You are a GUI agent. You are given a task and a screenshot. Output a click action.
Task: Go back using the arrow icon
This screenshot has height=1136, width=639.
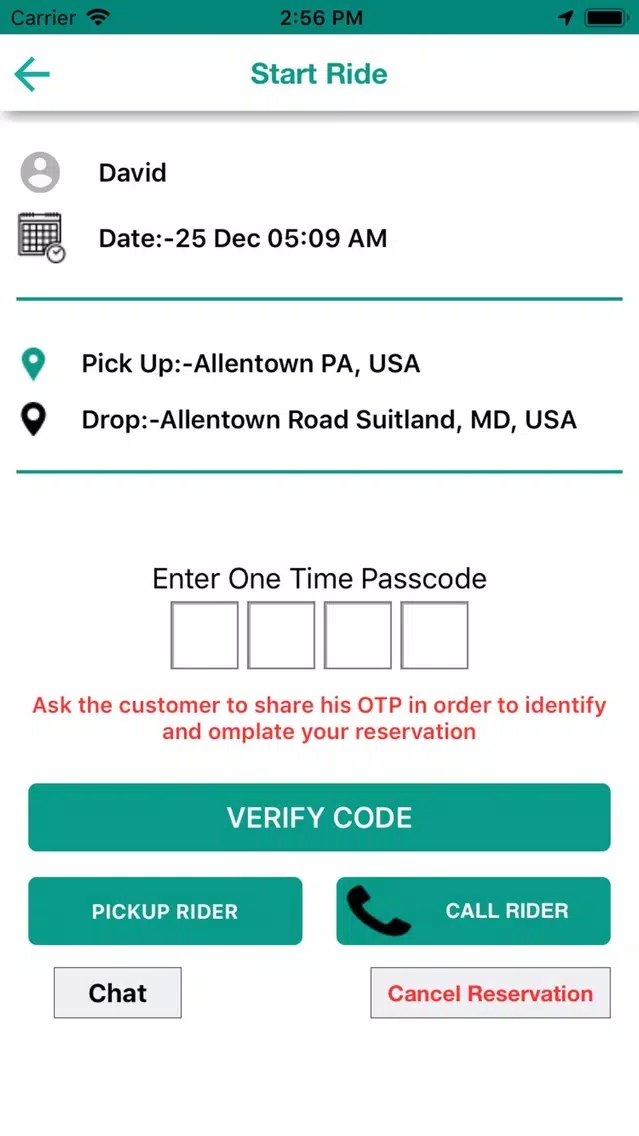pyautogui.click(x=32, y=75)
